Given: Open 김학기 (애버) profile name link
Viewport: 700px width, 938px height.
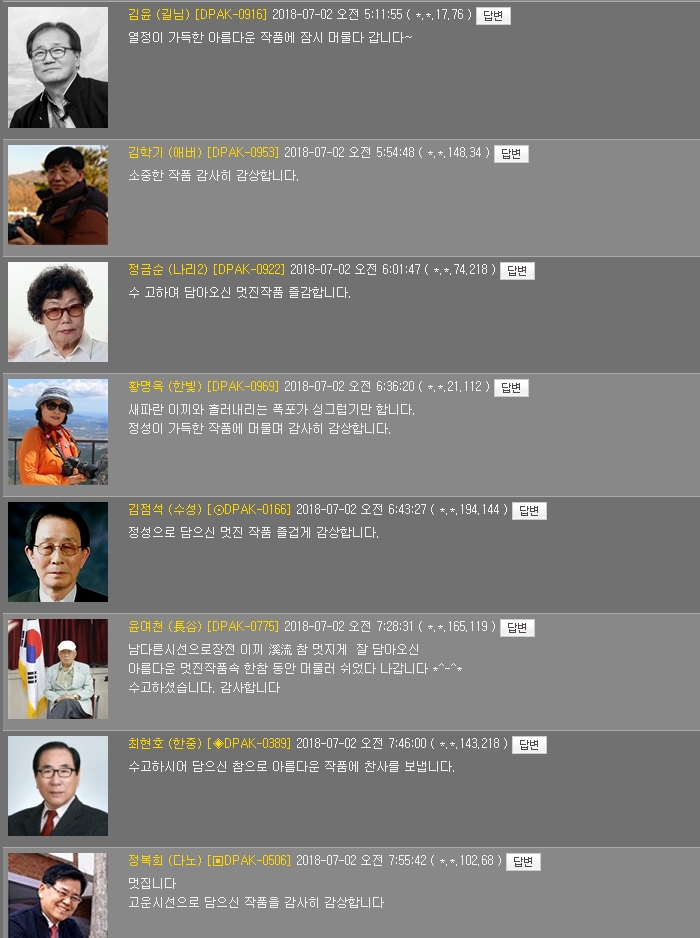Looking at the screenshot, I should click(165, 153).
